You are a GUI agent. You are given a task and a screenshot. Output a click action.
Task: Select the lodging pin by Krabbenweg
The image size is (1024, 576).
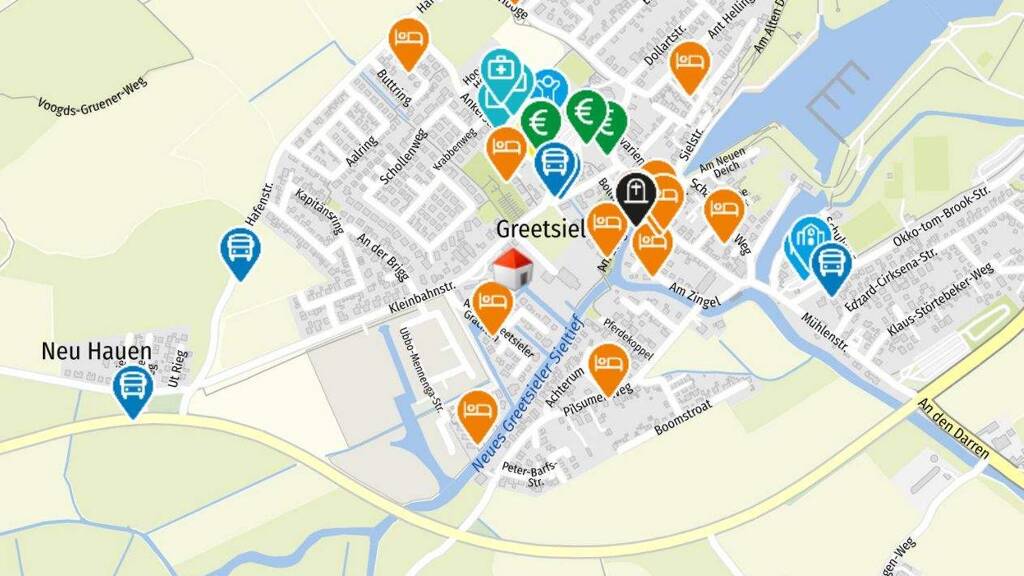pyautogui.click(x=506, y=152)
